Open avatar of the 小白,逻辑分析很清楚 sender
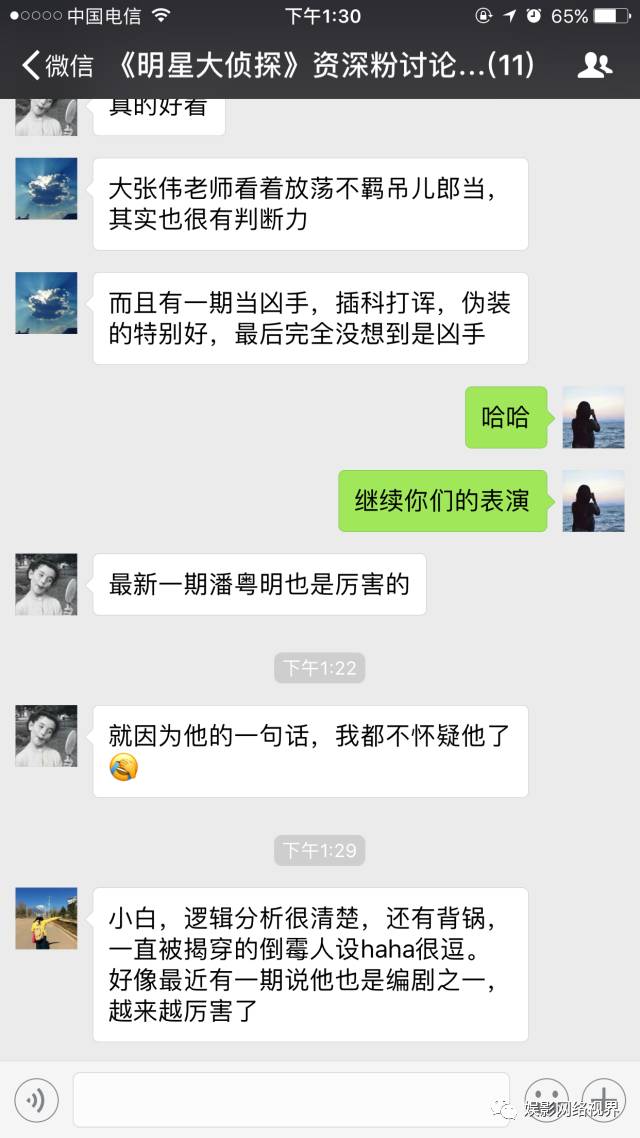Image resolution: width=640 pixels, height=1138 pixels. point(46,918)
